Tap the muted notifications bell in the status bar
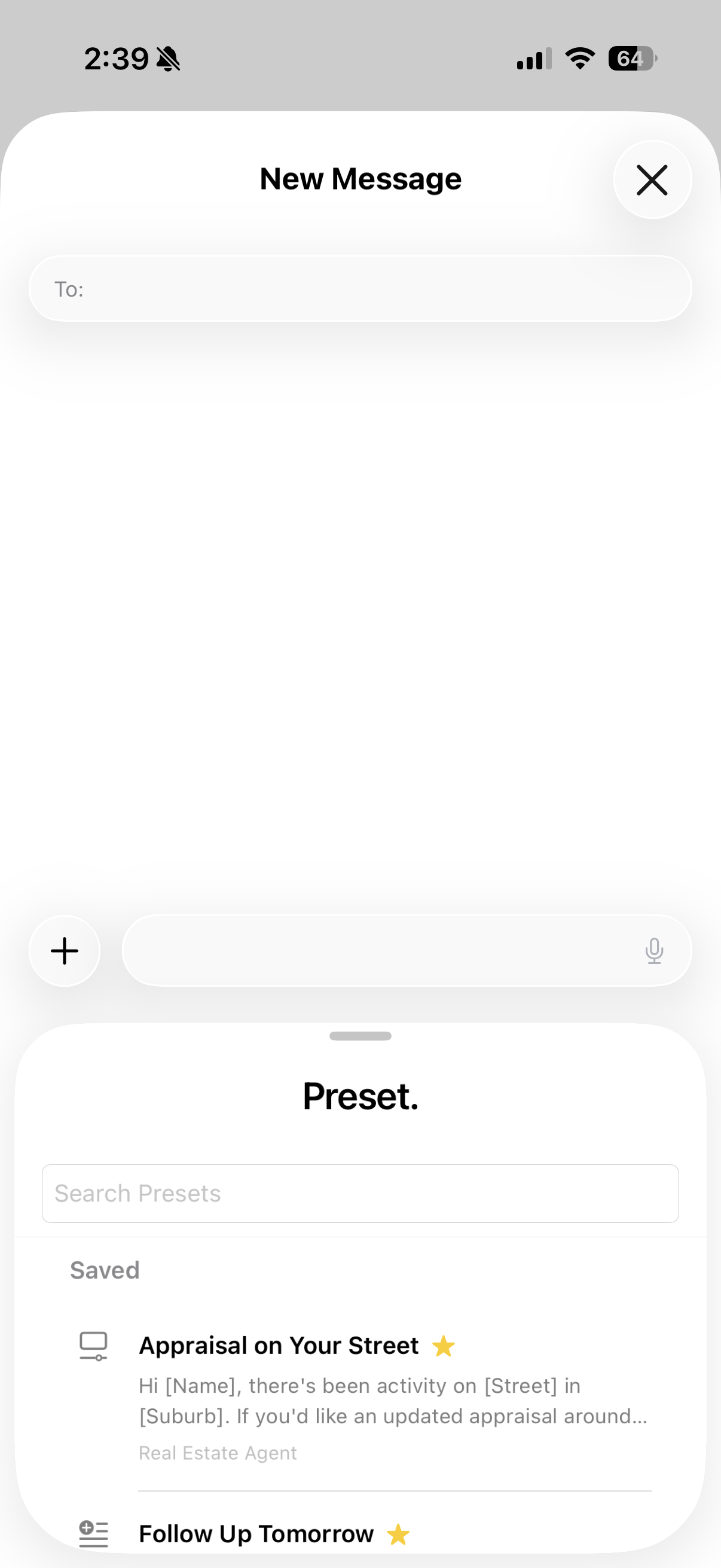 coord(169,58)
